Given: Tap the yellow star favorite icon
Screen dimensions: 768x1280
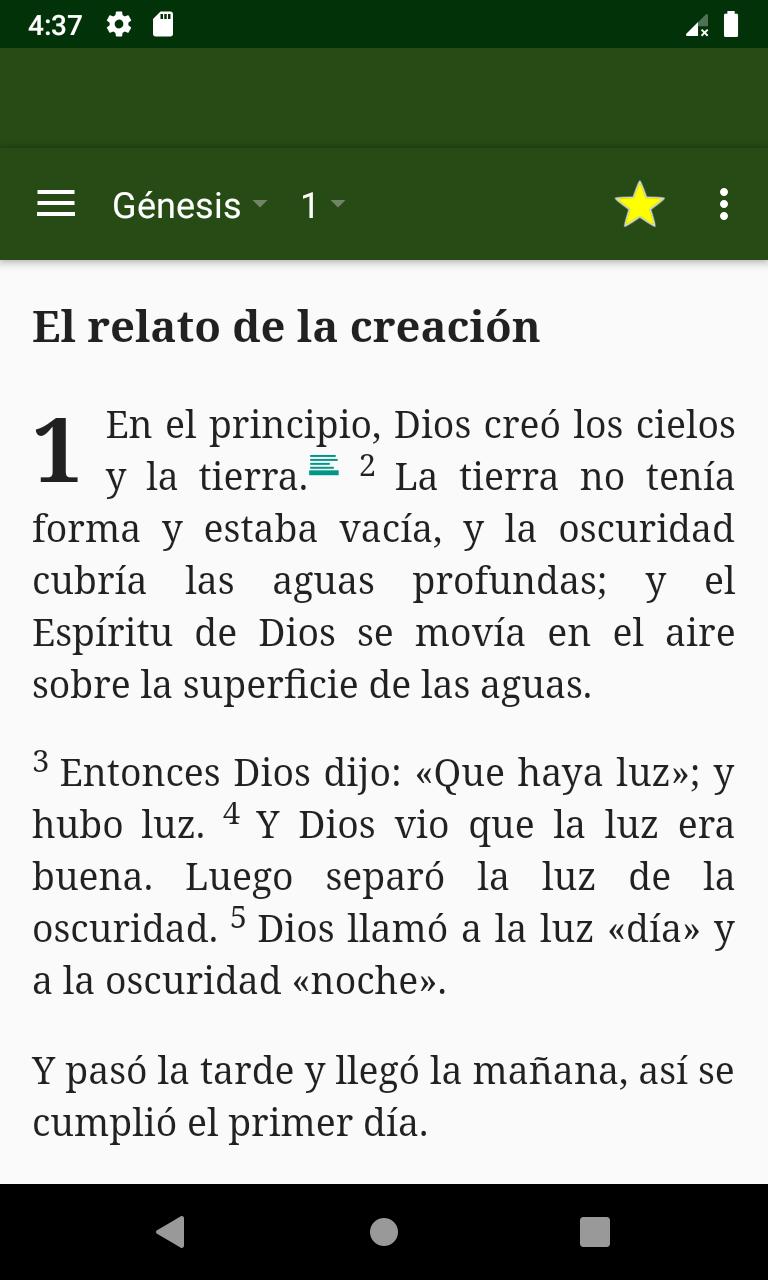Looking at the screenshot, I should tap(639, 205).
